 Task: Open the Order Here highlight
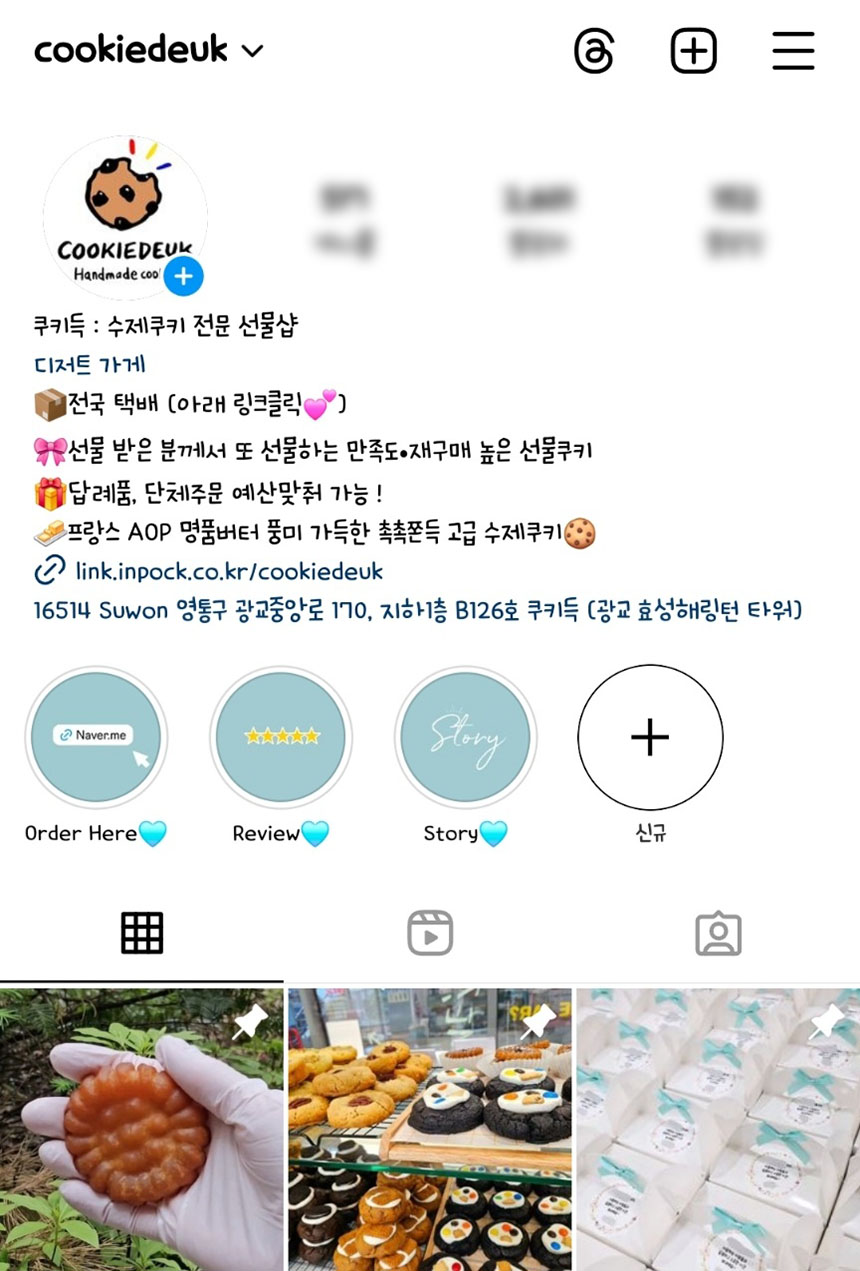(96, 738)
